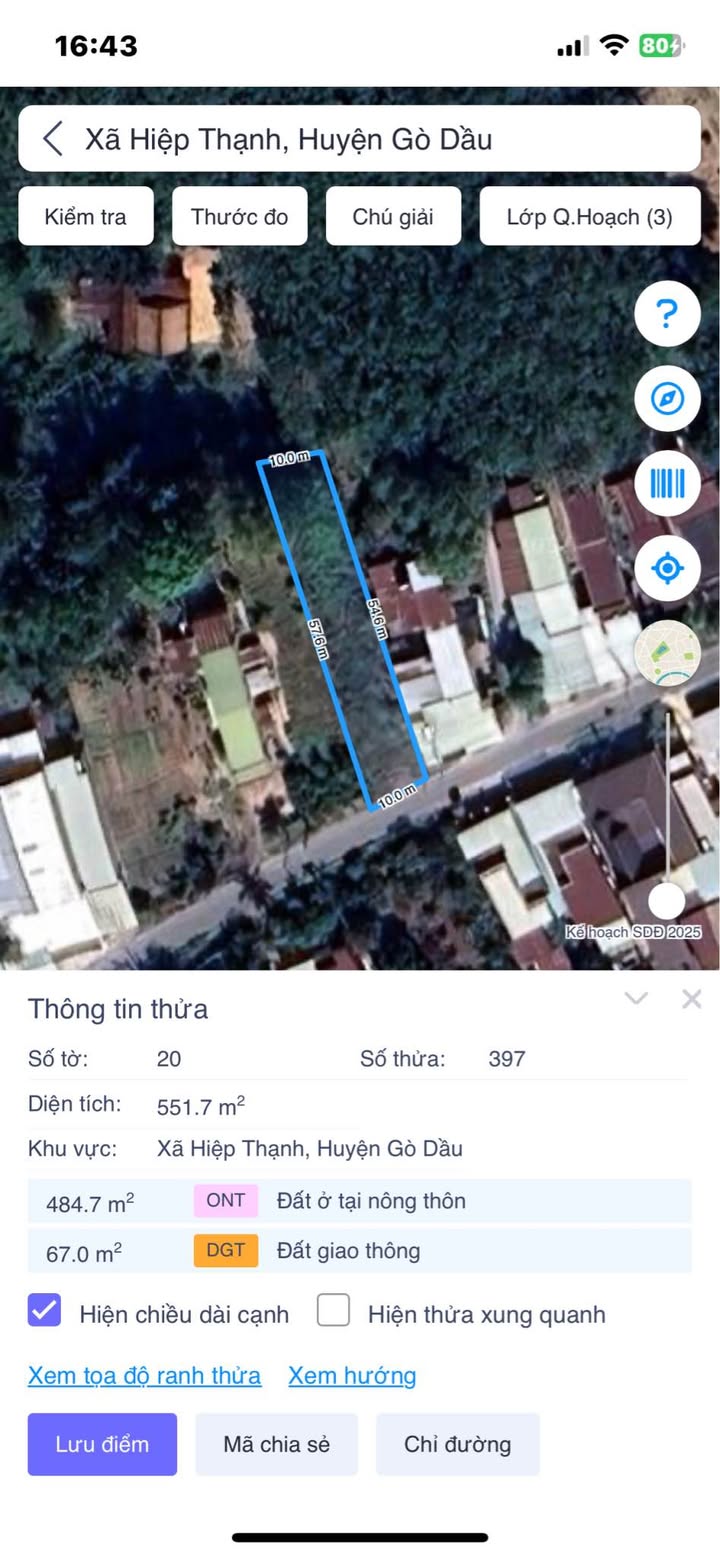
Task: Tap the barcode-style stripes icon
Action: click(667, 484)
